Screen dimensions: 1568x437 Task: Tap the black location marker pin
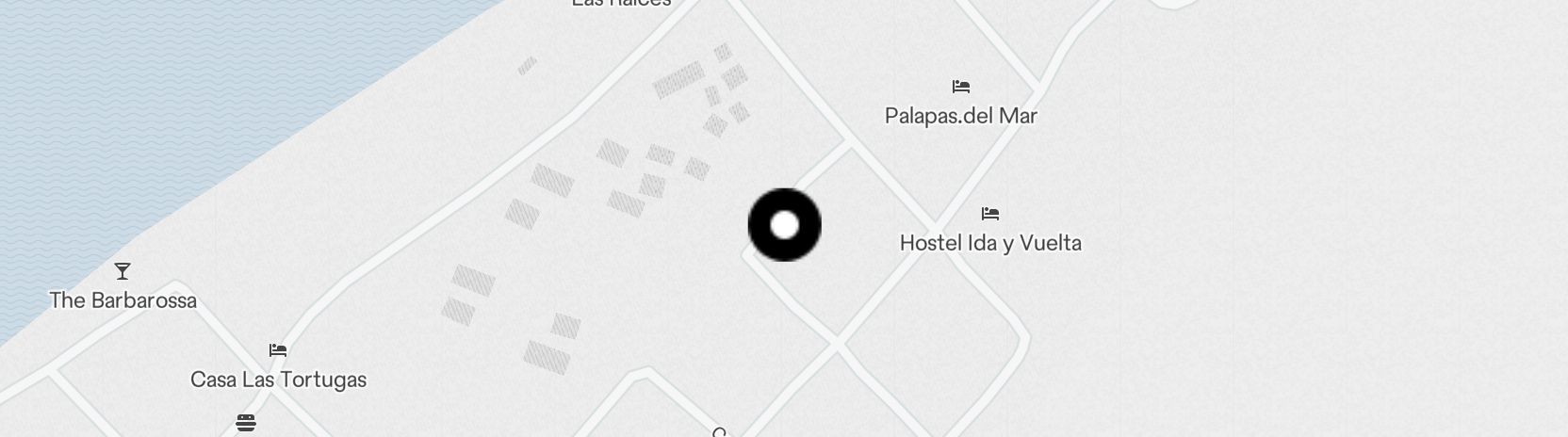tap(784, 225)
